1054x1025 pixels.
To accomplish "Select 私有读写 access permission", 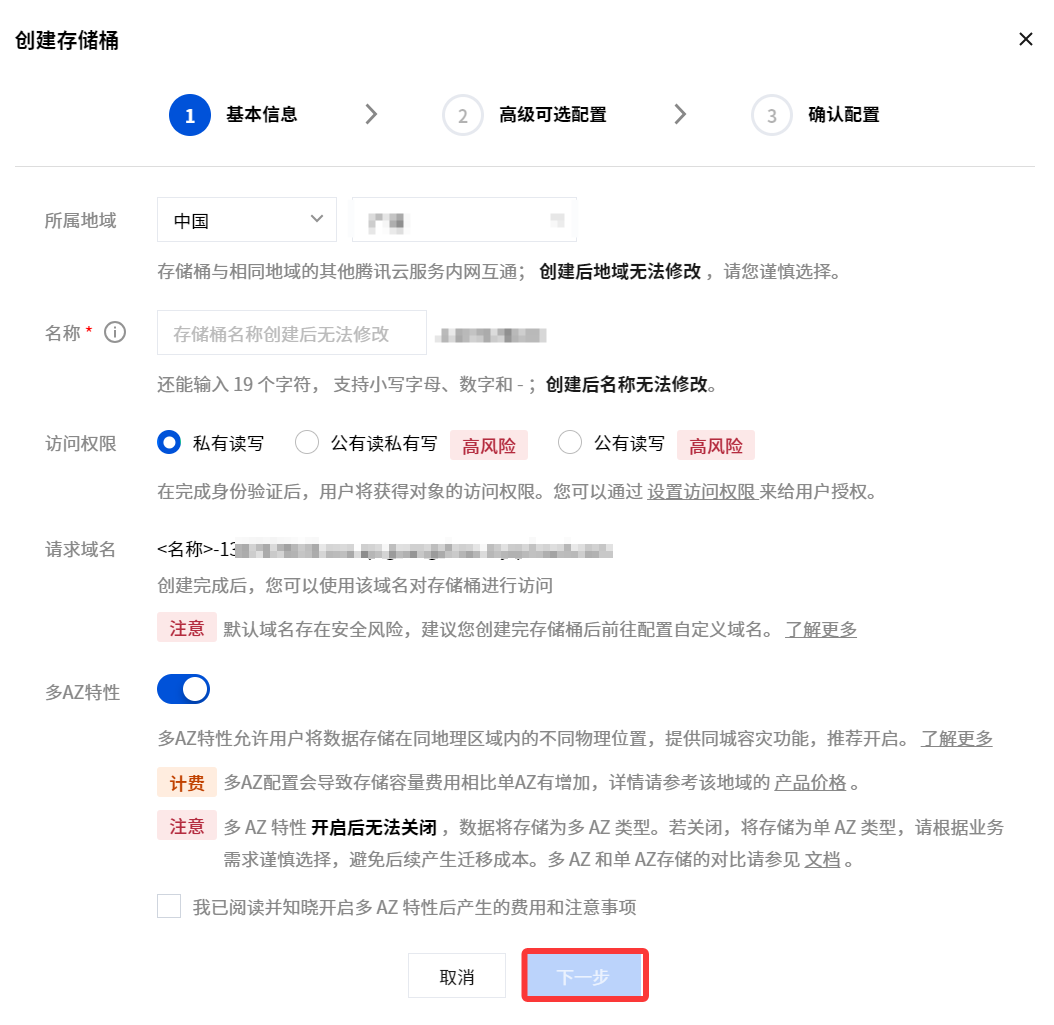I will [170, 443].
